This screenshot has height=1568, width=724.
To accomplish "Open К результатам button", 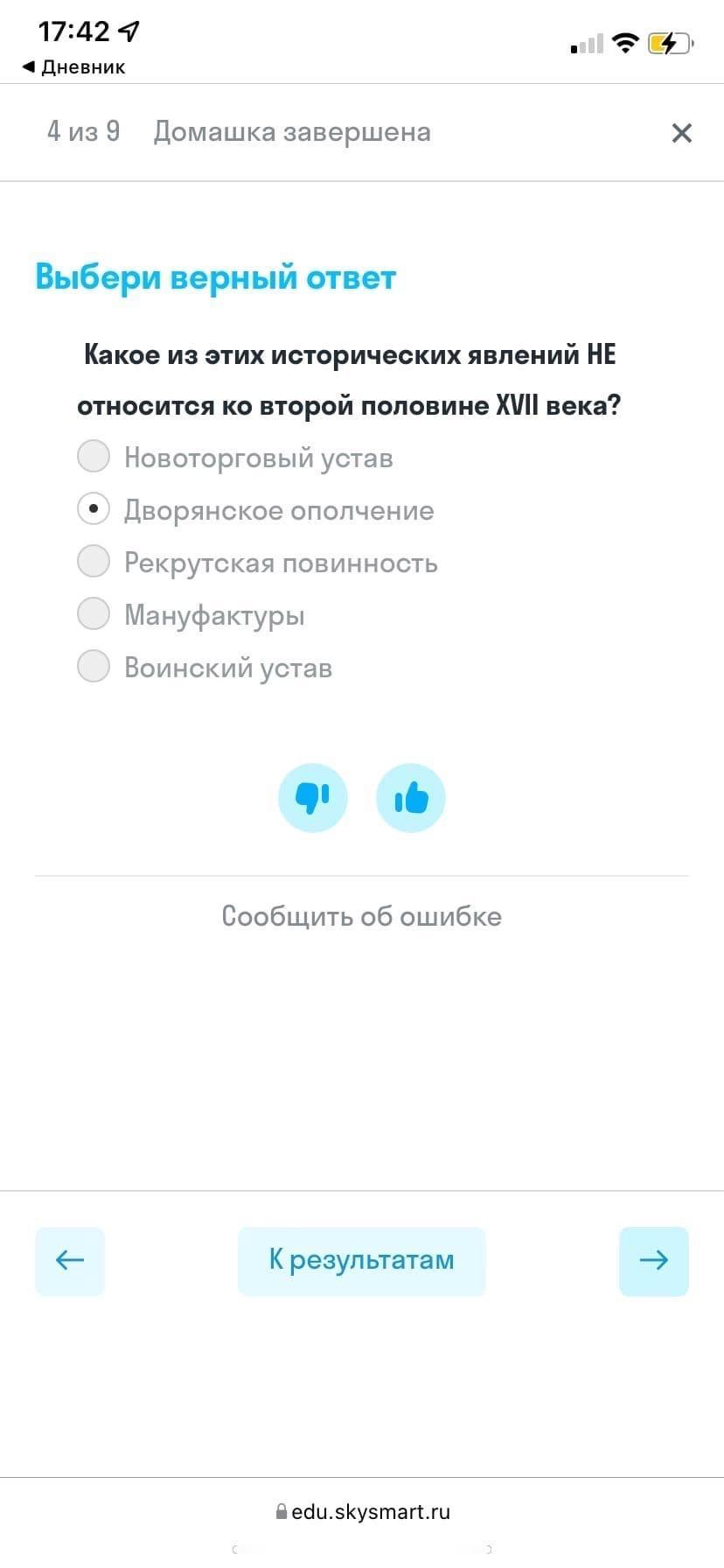I will (361, 1261).
